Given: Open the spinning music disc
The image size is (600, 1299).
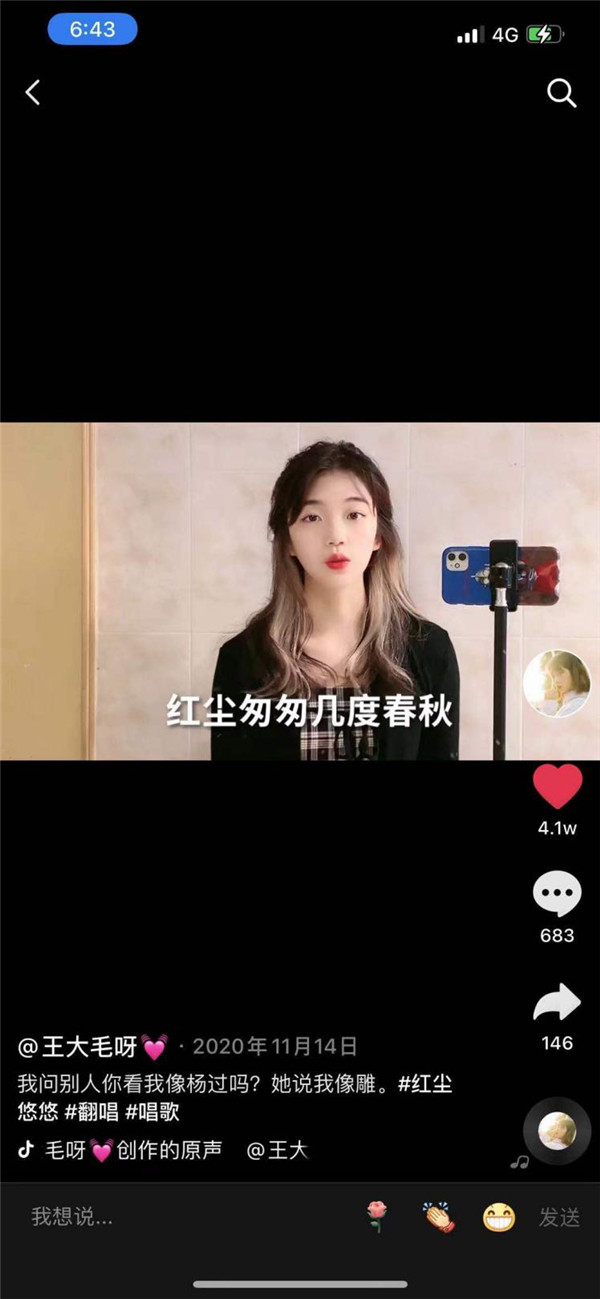Looking at the screenshot, I should tap(557, 1131).
